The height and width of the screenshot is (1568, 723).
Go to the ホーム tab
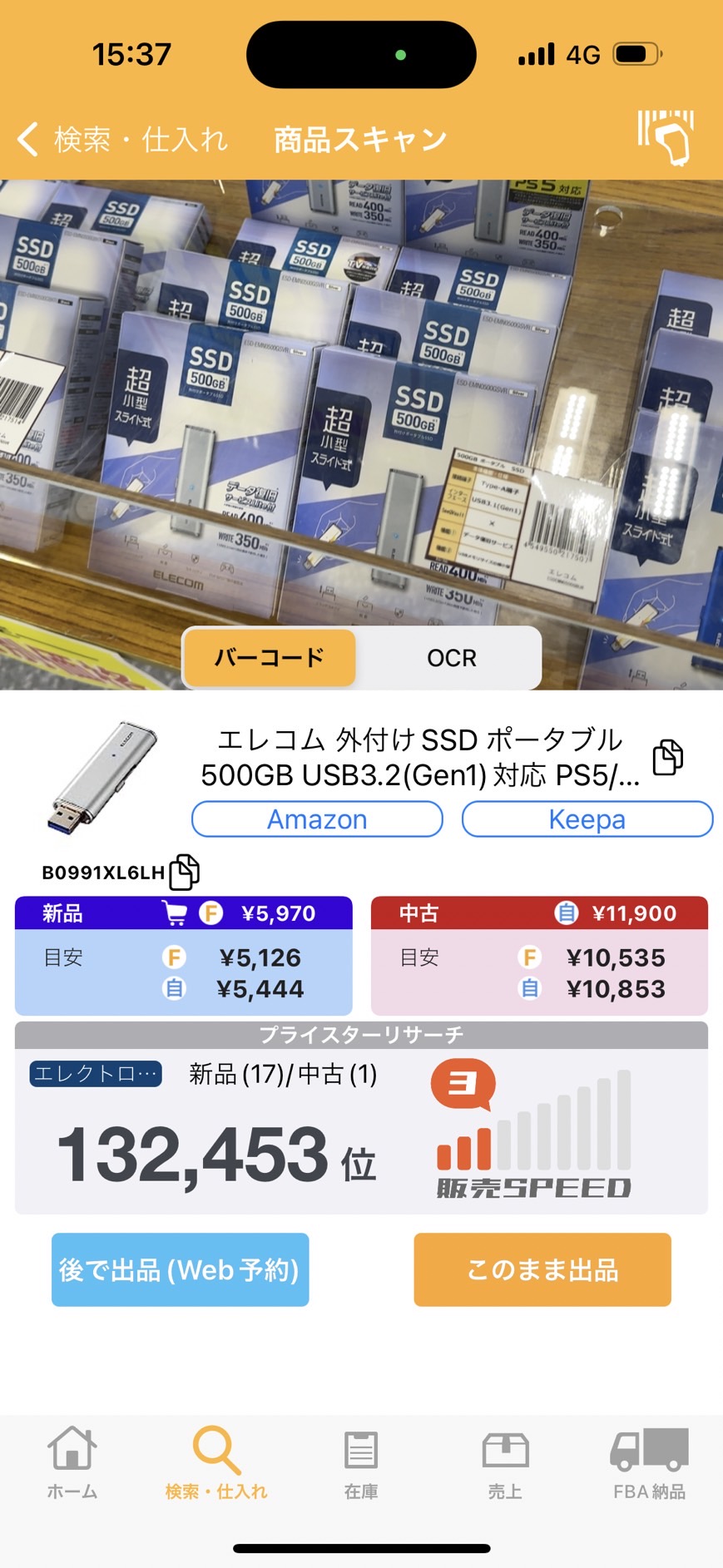click(72, 1463)
